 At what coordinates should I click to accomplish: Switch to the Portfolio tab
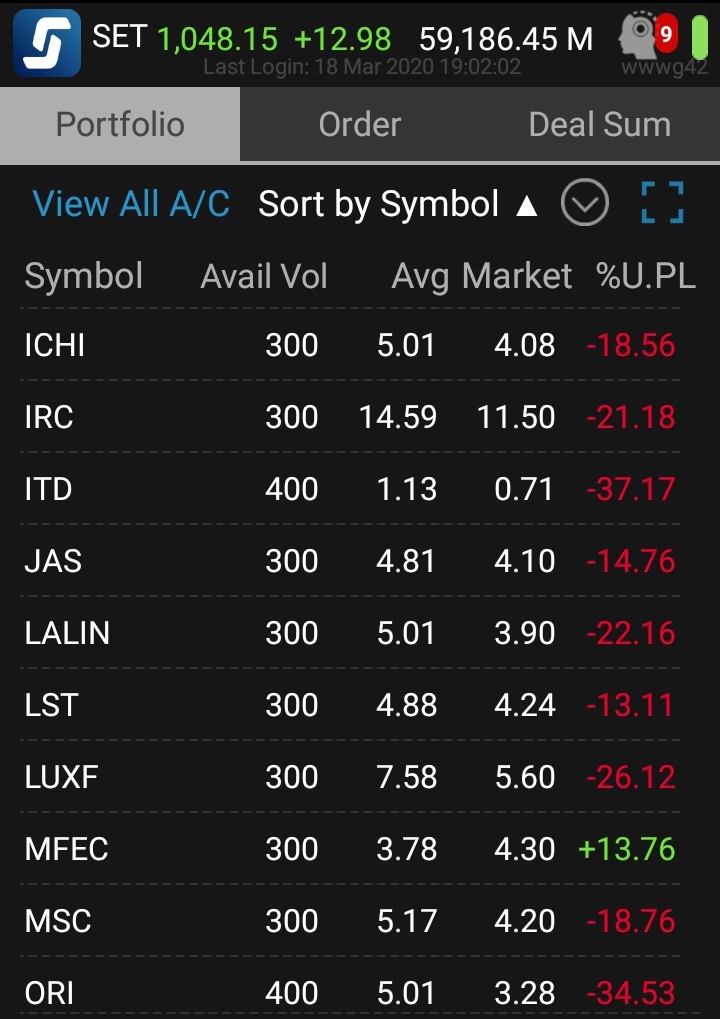click(x=120, y=125)
